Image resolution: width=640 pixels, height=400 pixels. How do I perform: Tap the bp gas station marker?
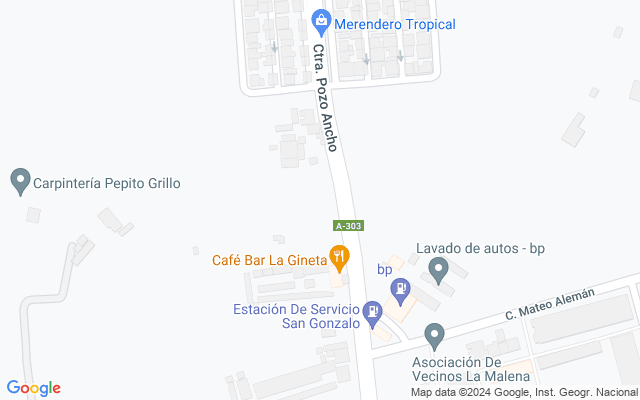400,291
